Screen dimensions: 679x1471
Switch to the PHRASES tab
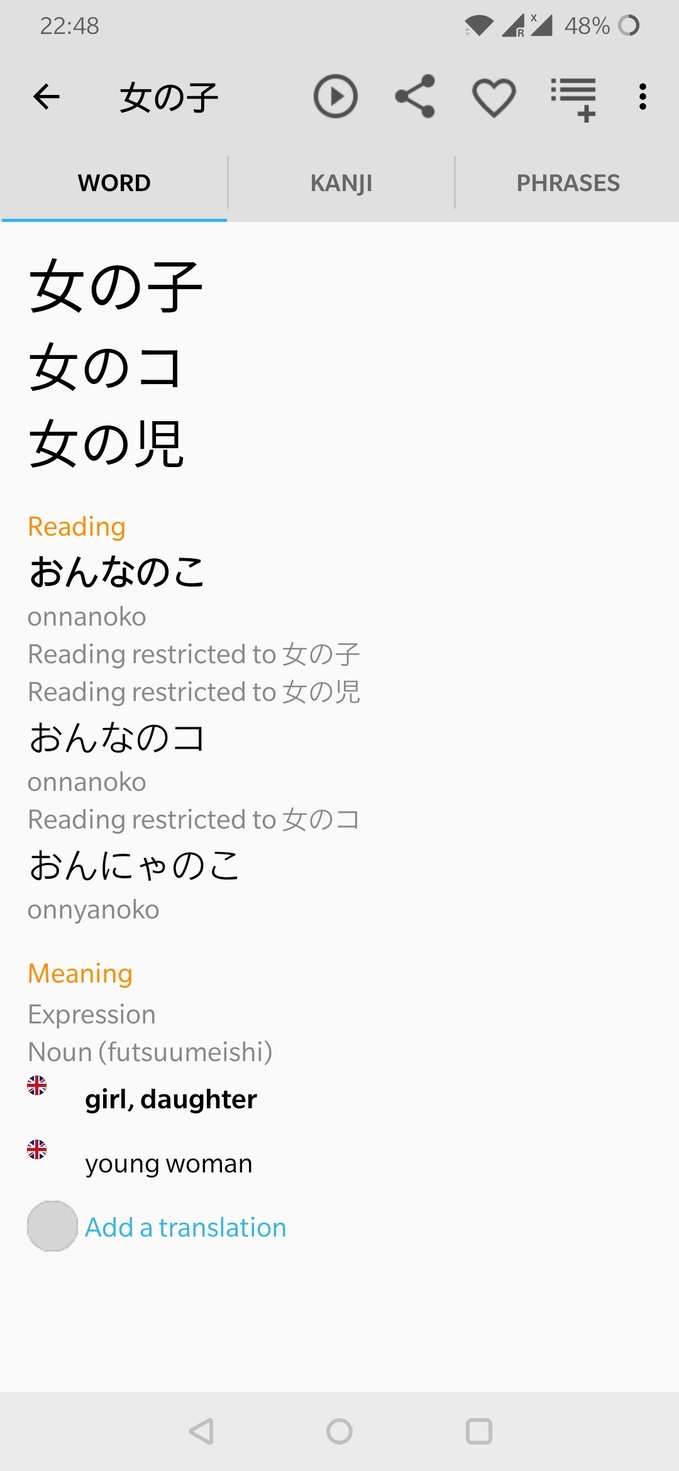(568, 183)
